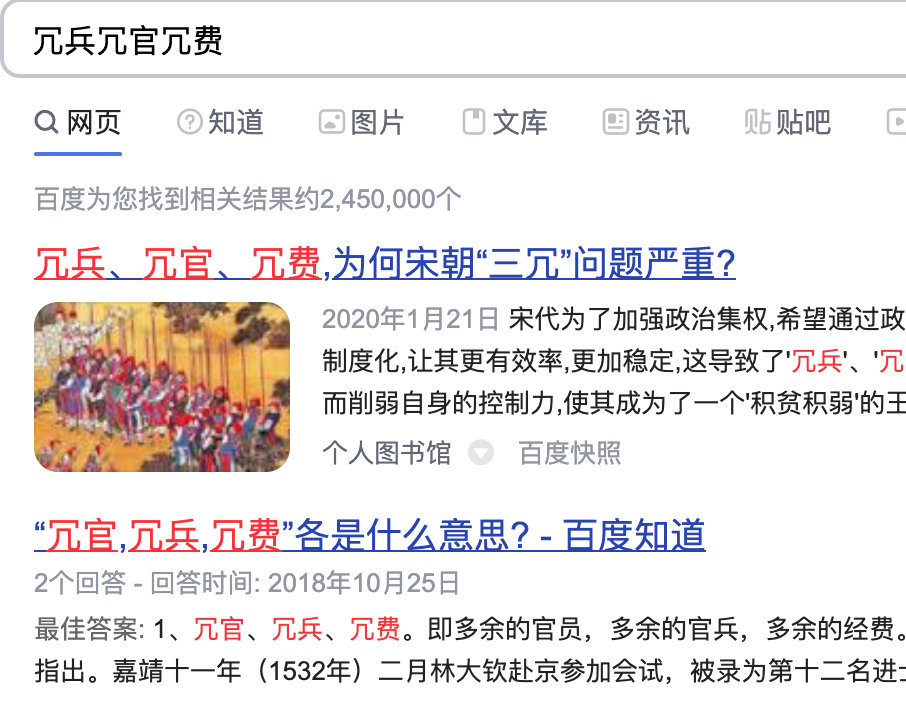This screenshot has width=906, height=702.
Task: Open result 为何宋朝"三冗"问题严重?
Action: point(385,265)
